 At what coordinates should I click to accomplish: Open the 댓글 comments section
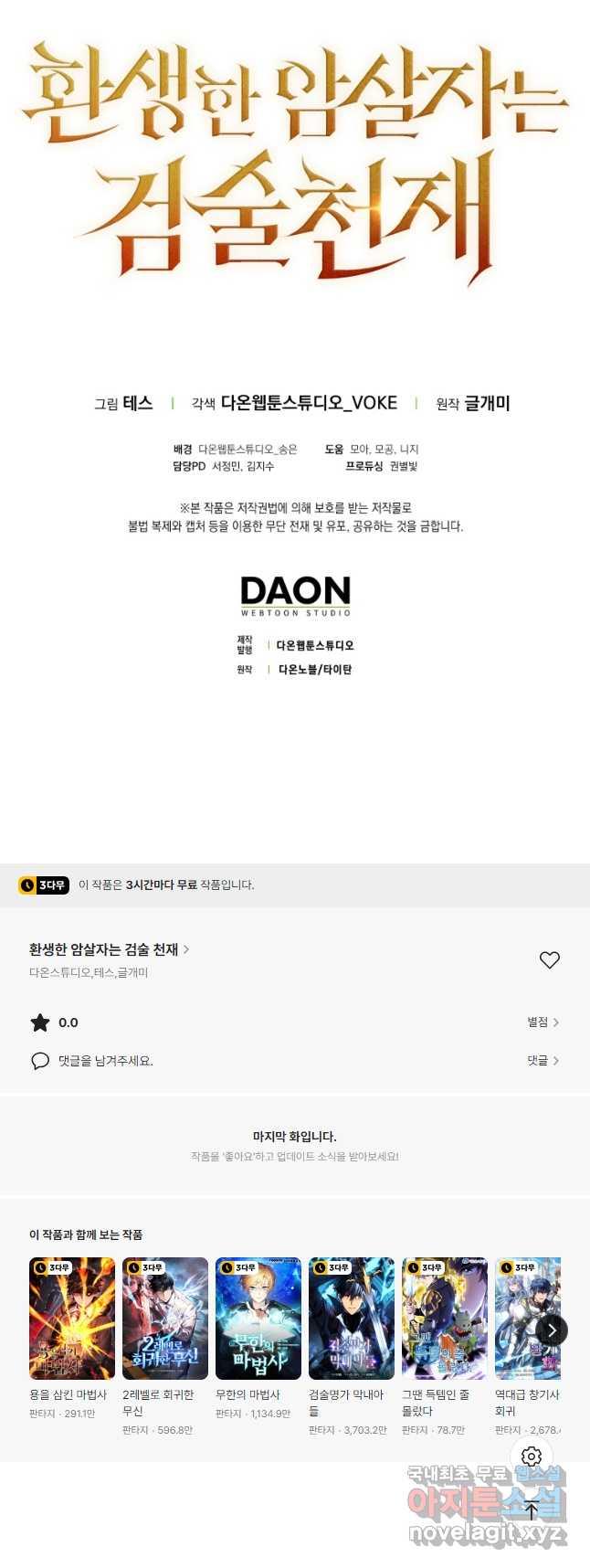point(543,1061)
